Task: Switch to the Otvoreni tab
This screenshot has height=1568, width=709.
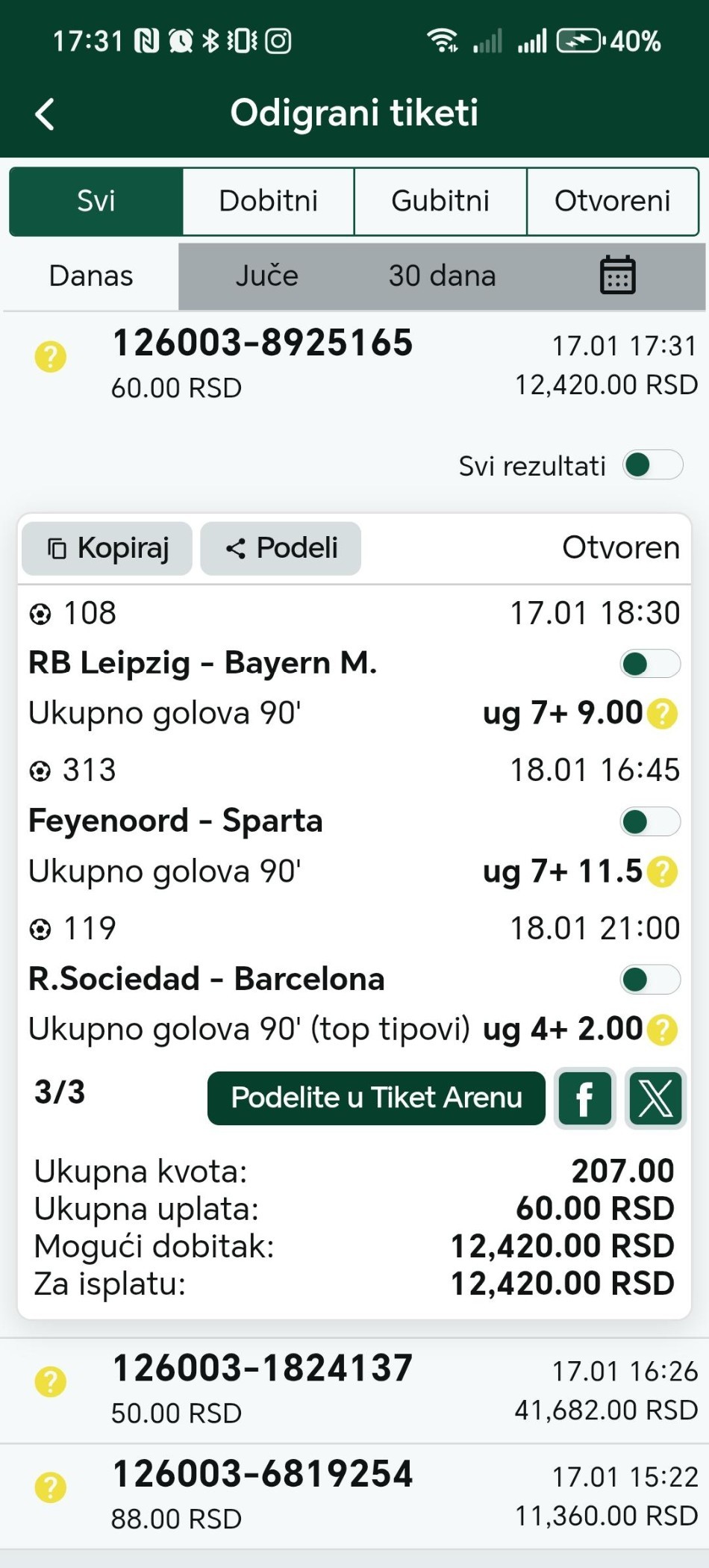Action: tap(612, 202)
